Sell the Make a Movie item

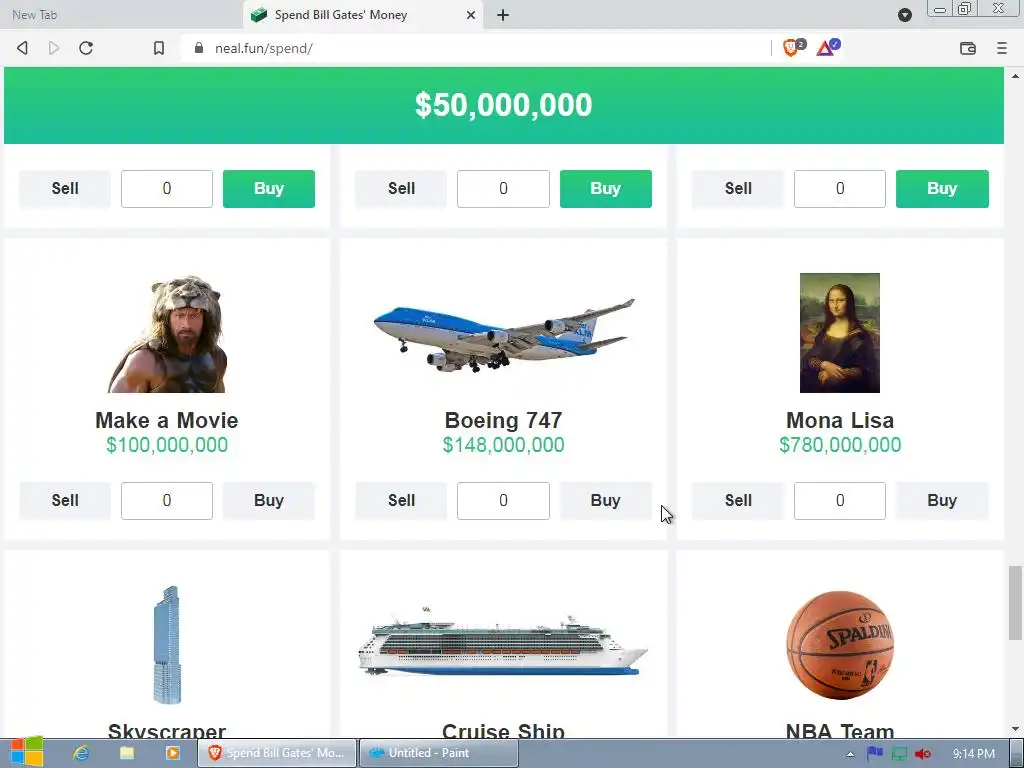pyautogui.click(x=65, y=500)
